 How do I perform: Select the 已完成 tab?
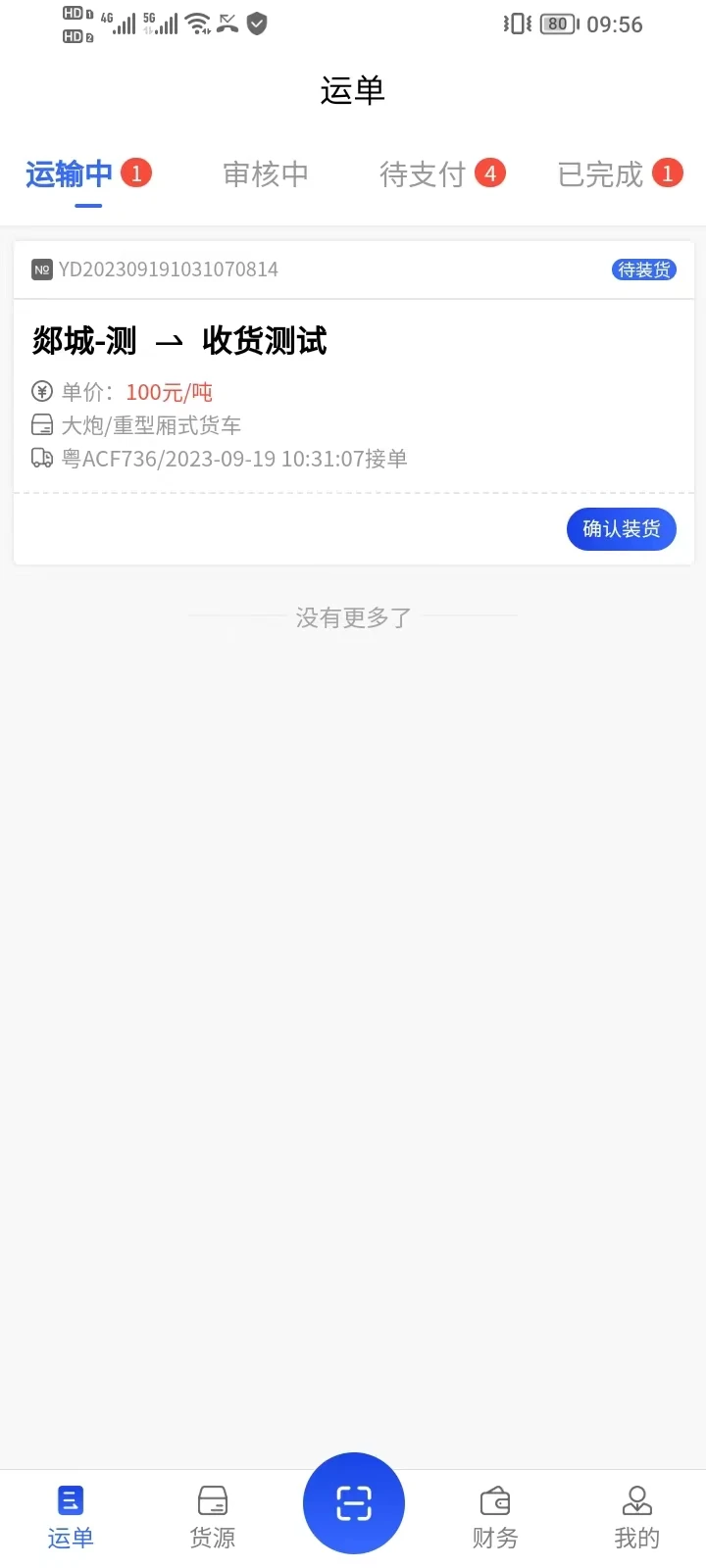598,173
